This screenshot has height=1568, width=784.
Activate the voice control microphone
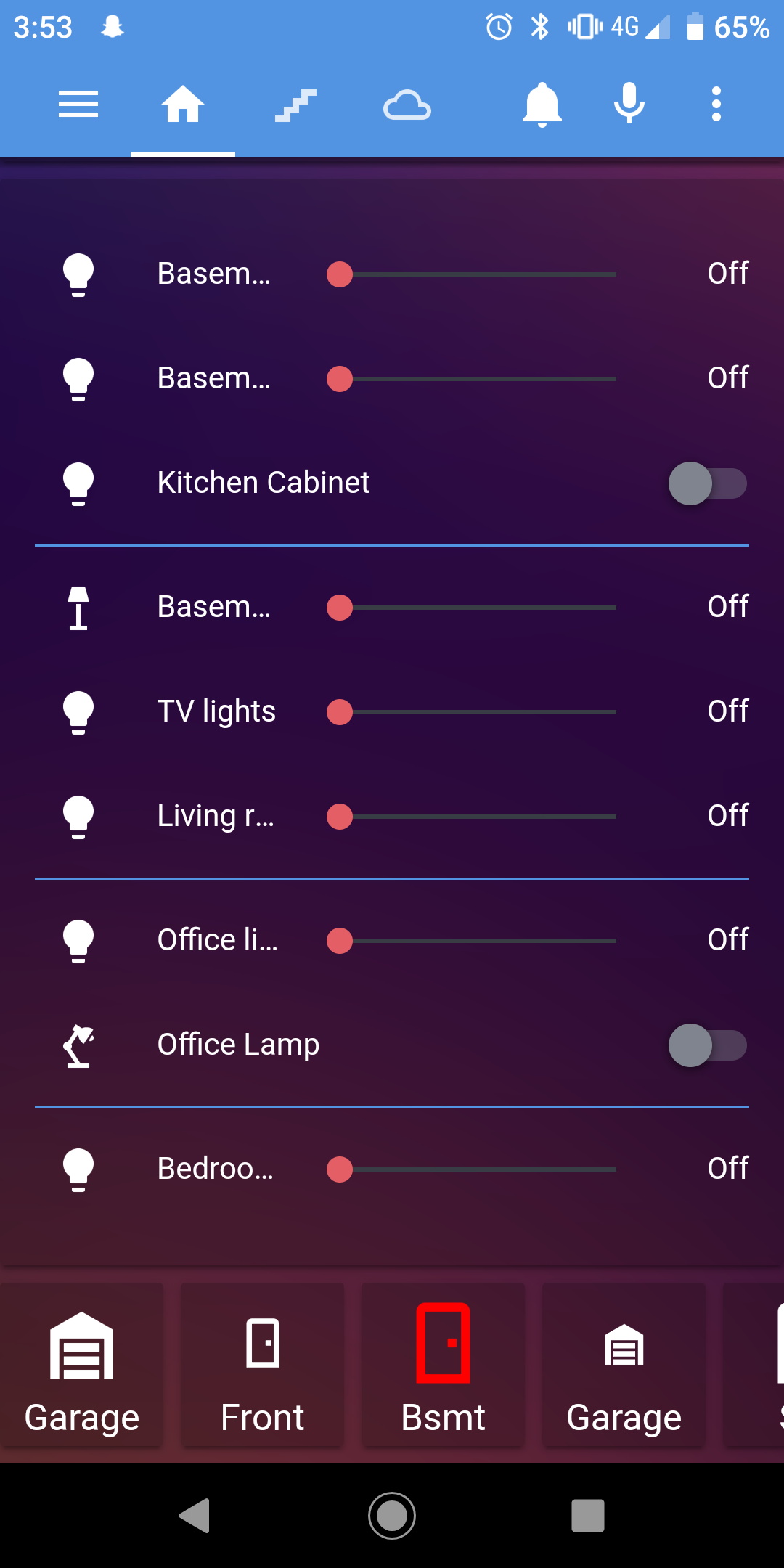(628, 104)
